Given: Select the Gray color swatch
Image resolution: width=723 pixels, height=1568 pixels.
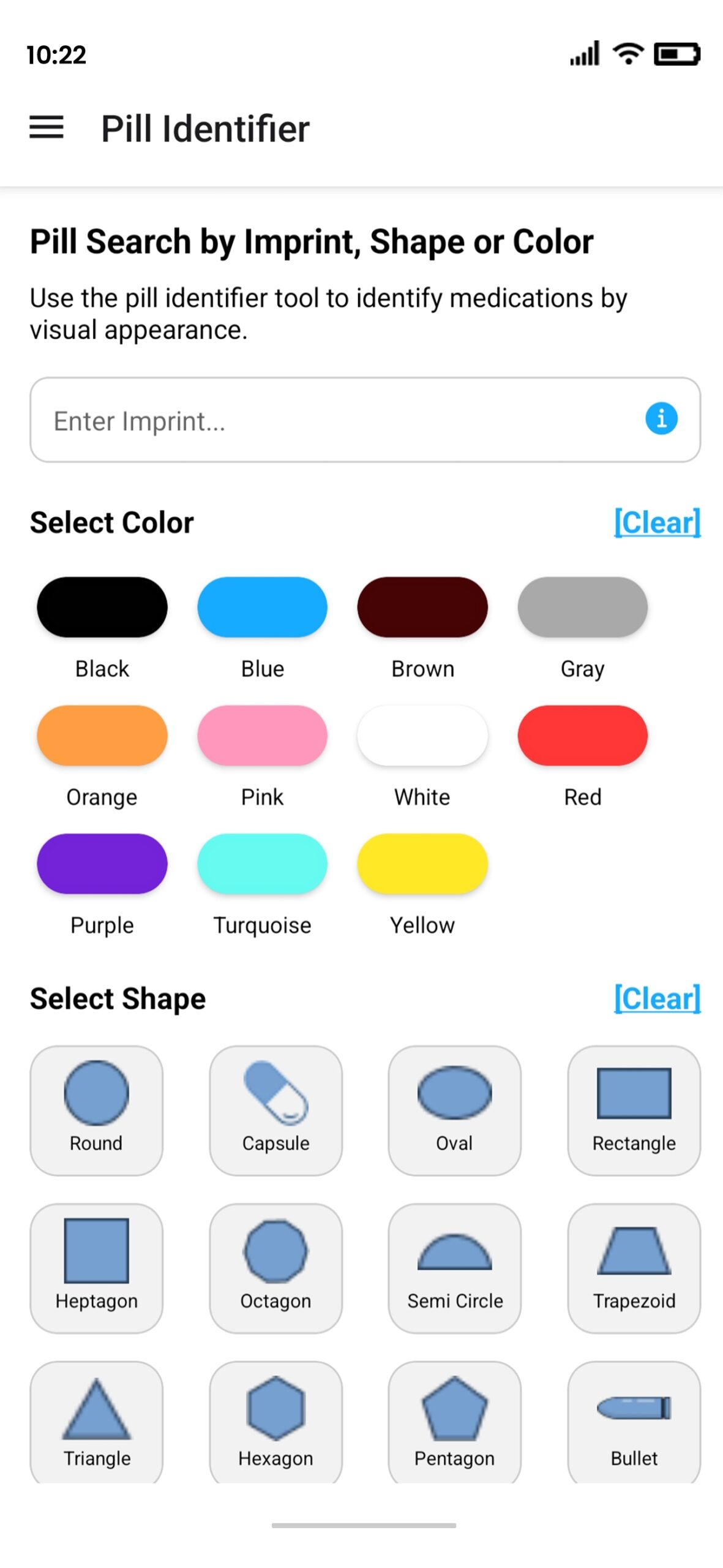Looking at the screenshot, I should click(x=582, y=607).
